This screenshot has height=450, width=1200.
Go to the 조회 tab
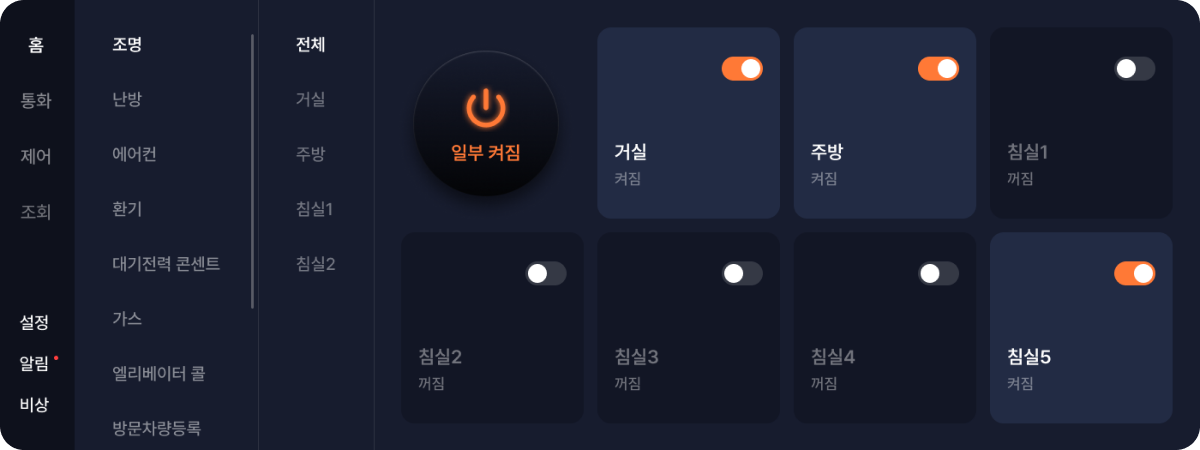tap(36, 212)
